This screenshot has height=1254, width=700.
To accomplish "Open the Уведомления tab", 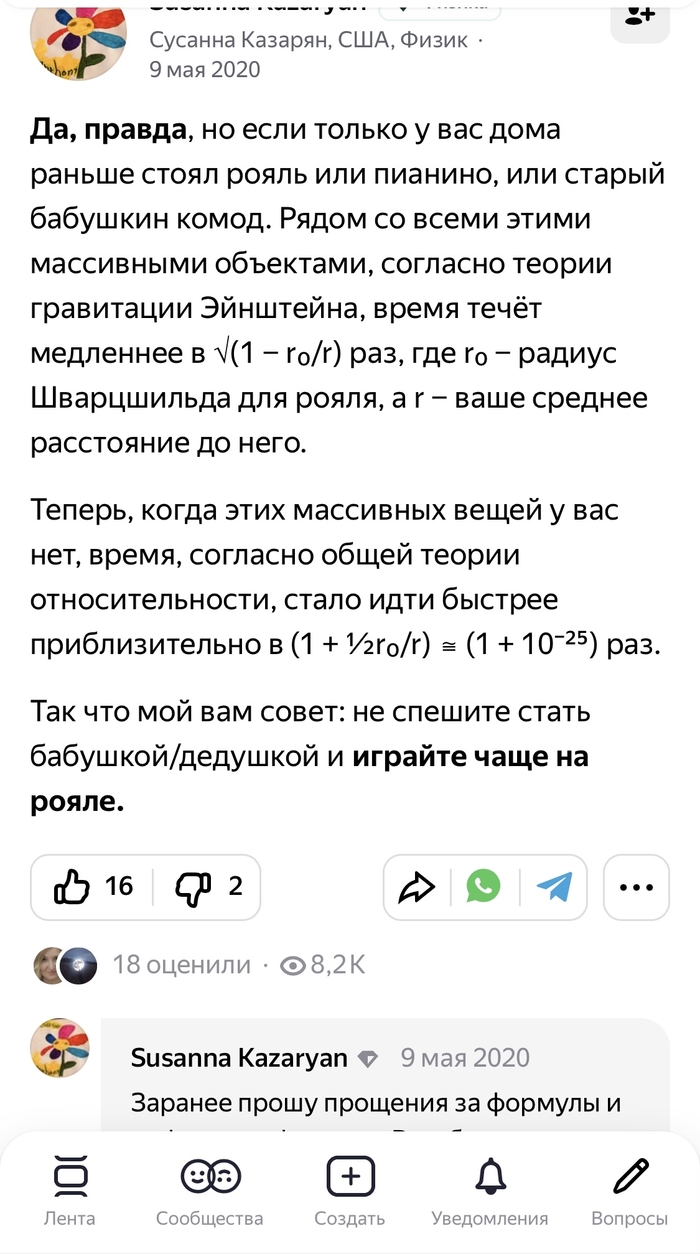I will (x=490, y=1190).
